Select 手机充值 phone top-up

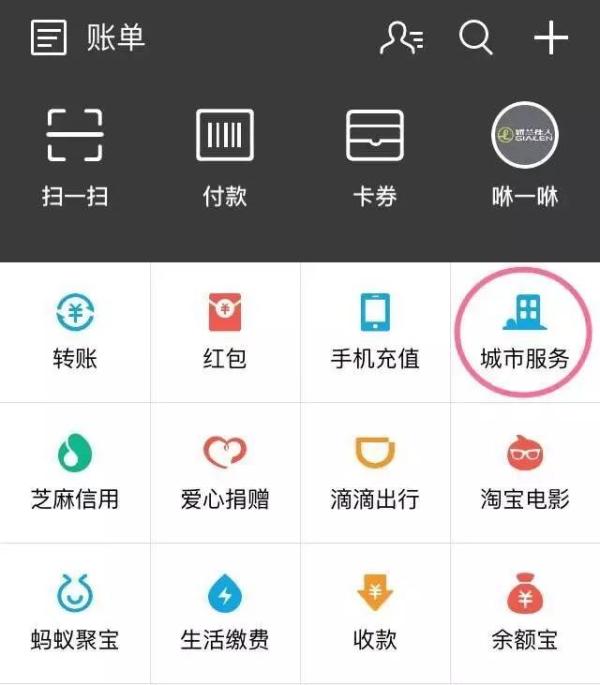click(x=375, y=332)
